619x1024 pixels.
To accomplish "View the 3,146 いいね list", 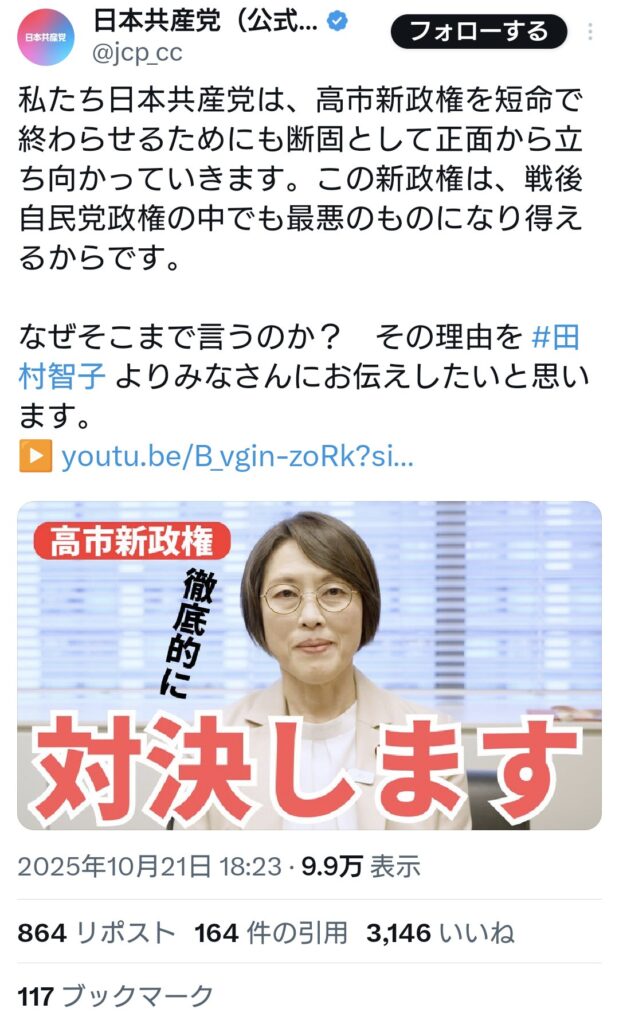I will click(x=440, y=933).
